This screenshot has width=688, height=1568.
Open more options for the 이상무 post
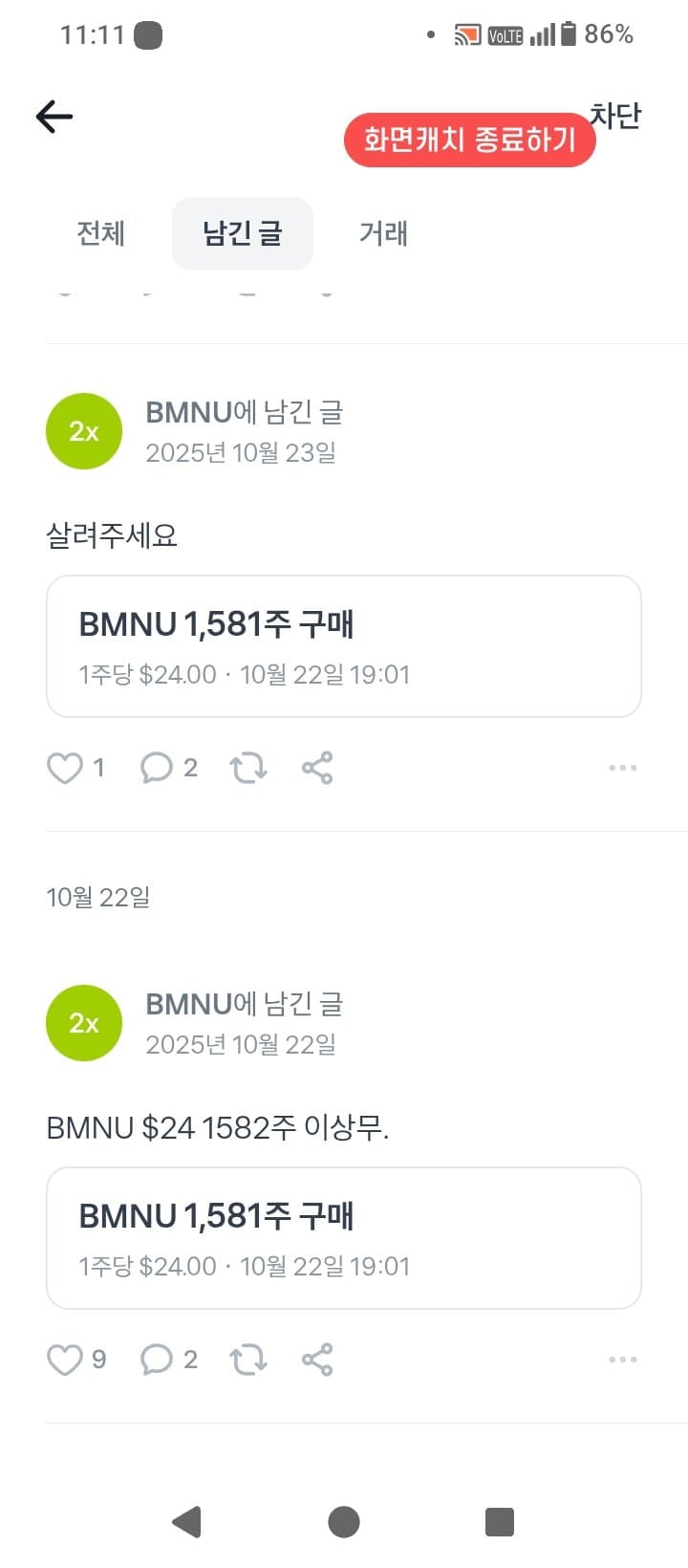pyautogui.click(x=622, y=1360)
